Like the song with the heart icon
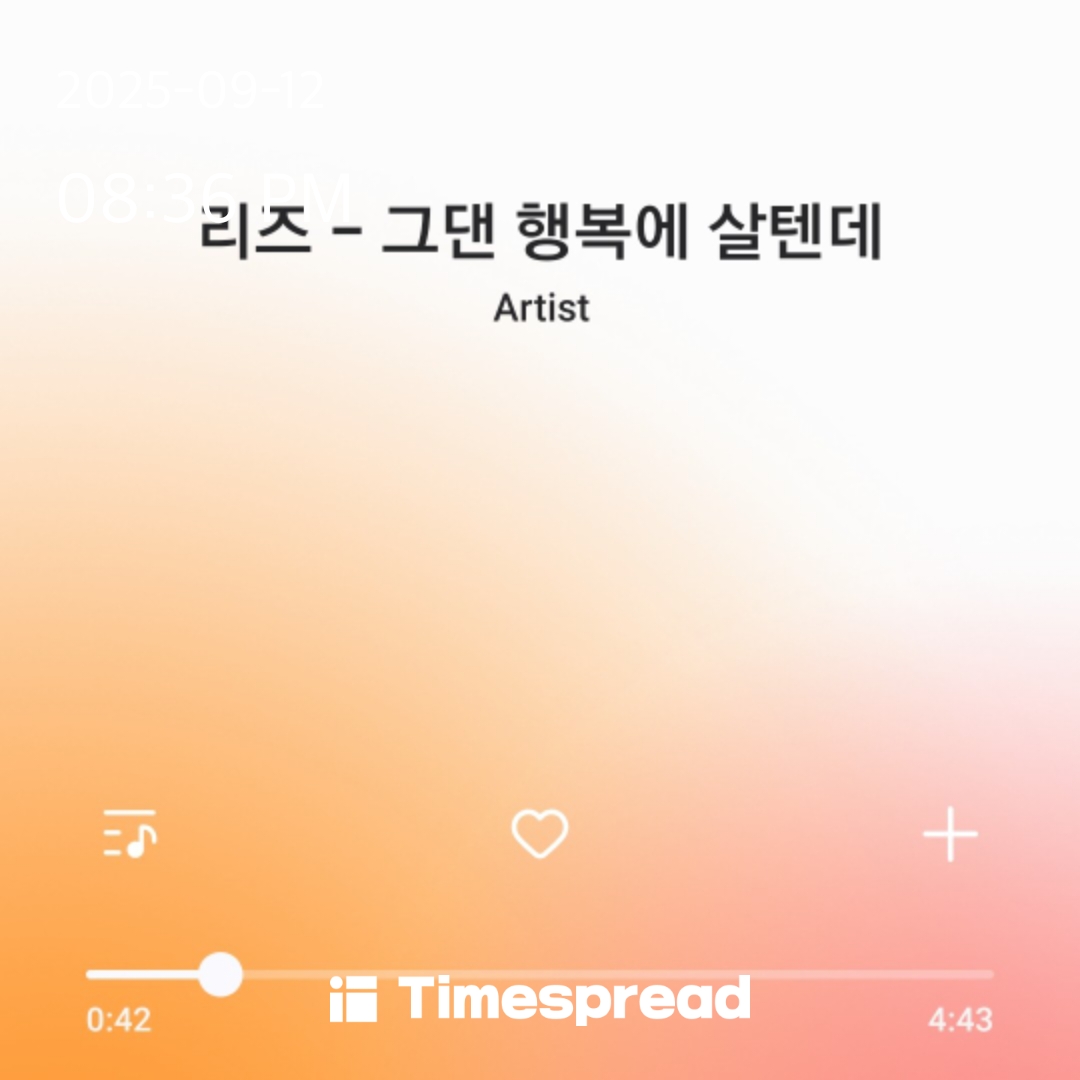The image size is (1080, 1080). [540, 834]
